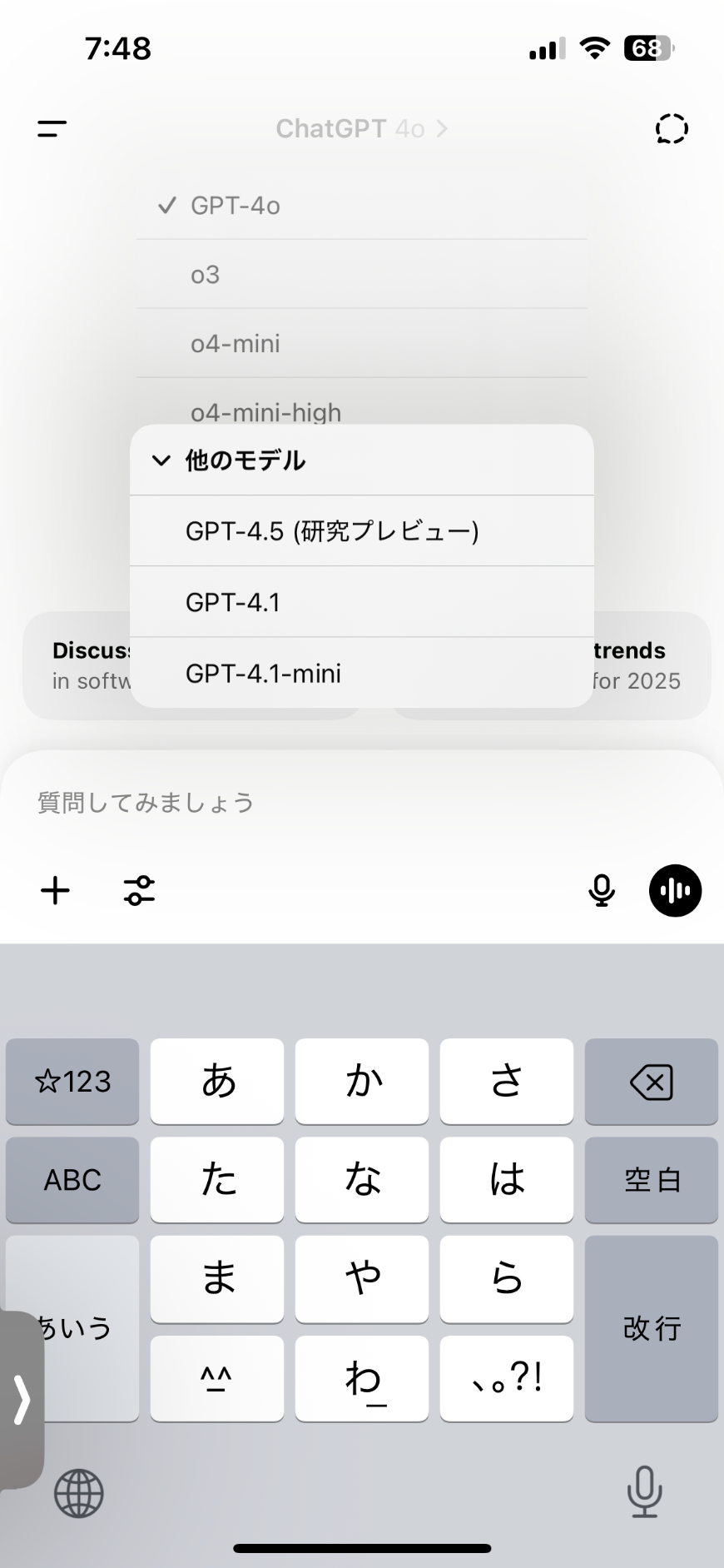Select GPT-4.5 (研究プレビュー)

362,531
